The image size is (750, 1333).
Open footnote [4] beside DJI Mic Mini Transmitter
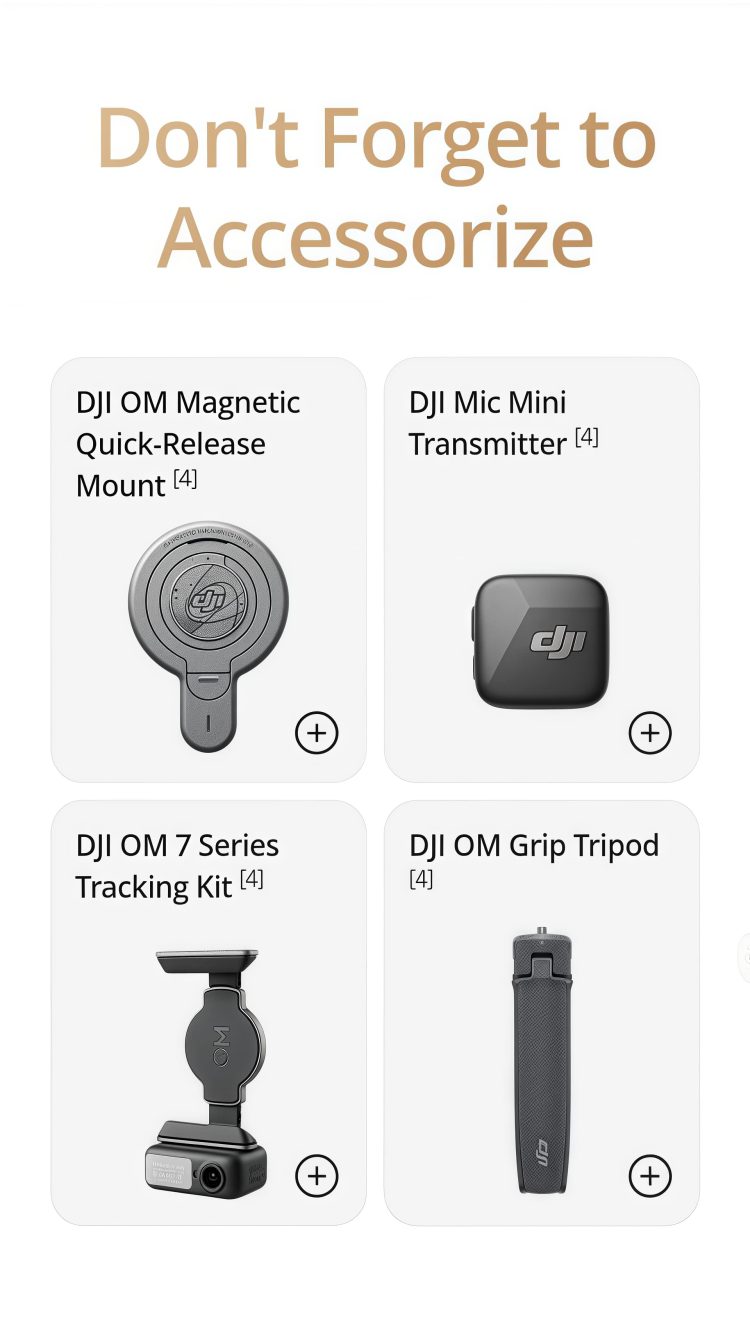click(x=589, y=435)
